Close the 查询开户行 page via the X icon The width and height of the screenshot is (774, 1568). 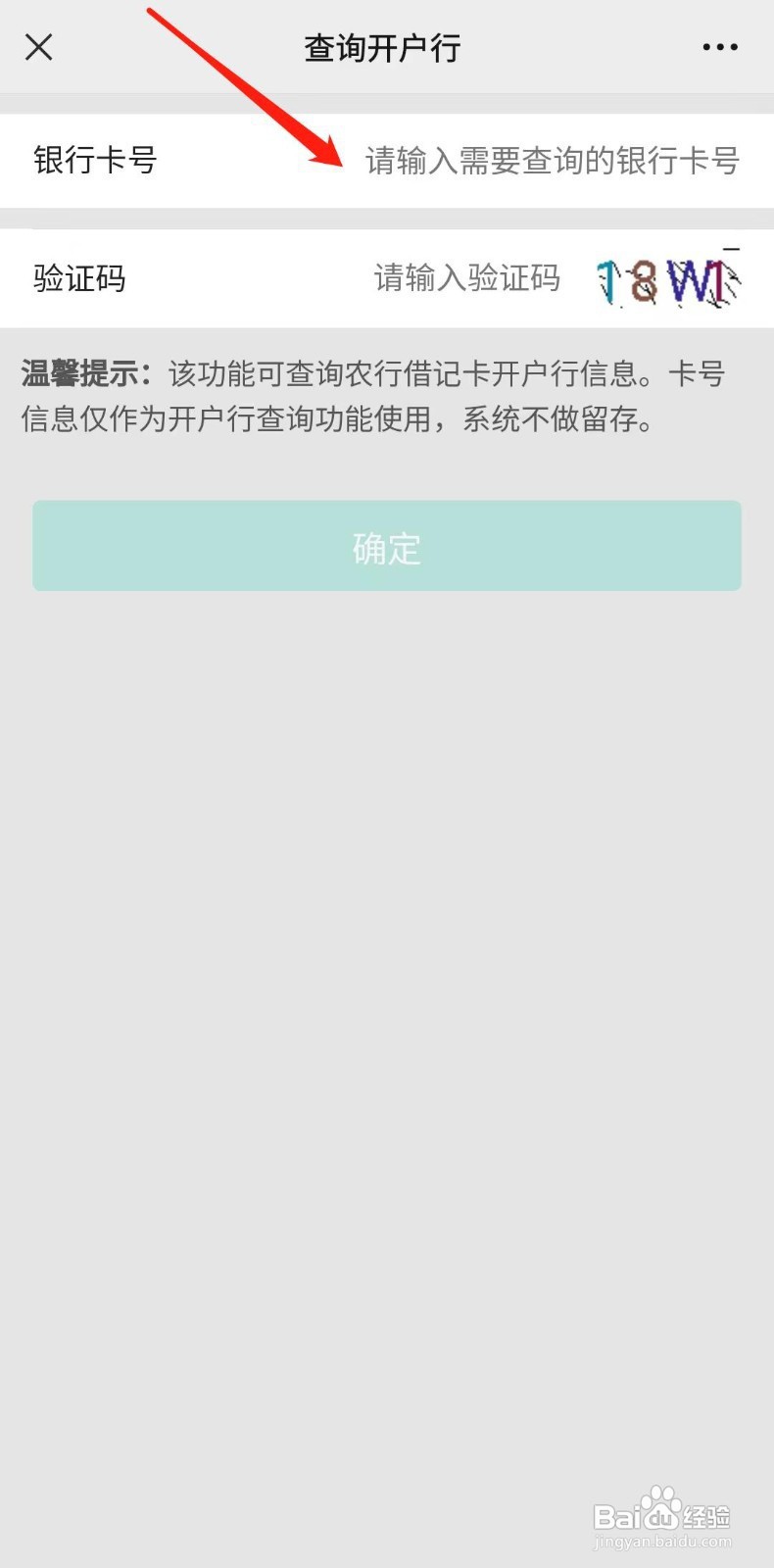[38, 47]
